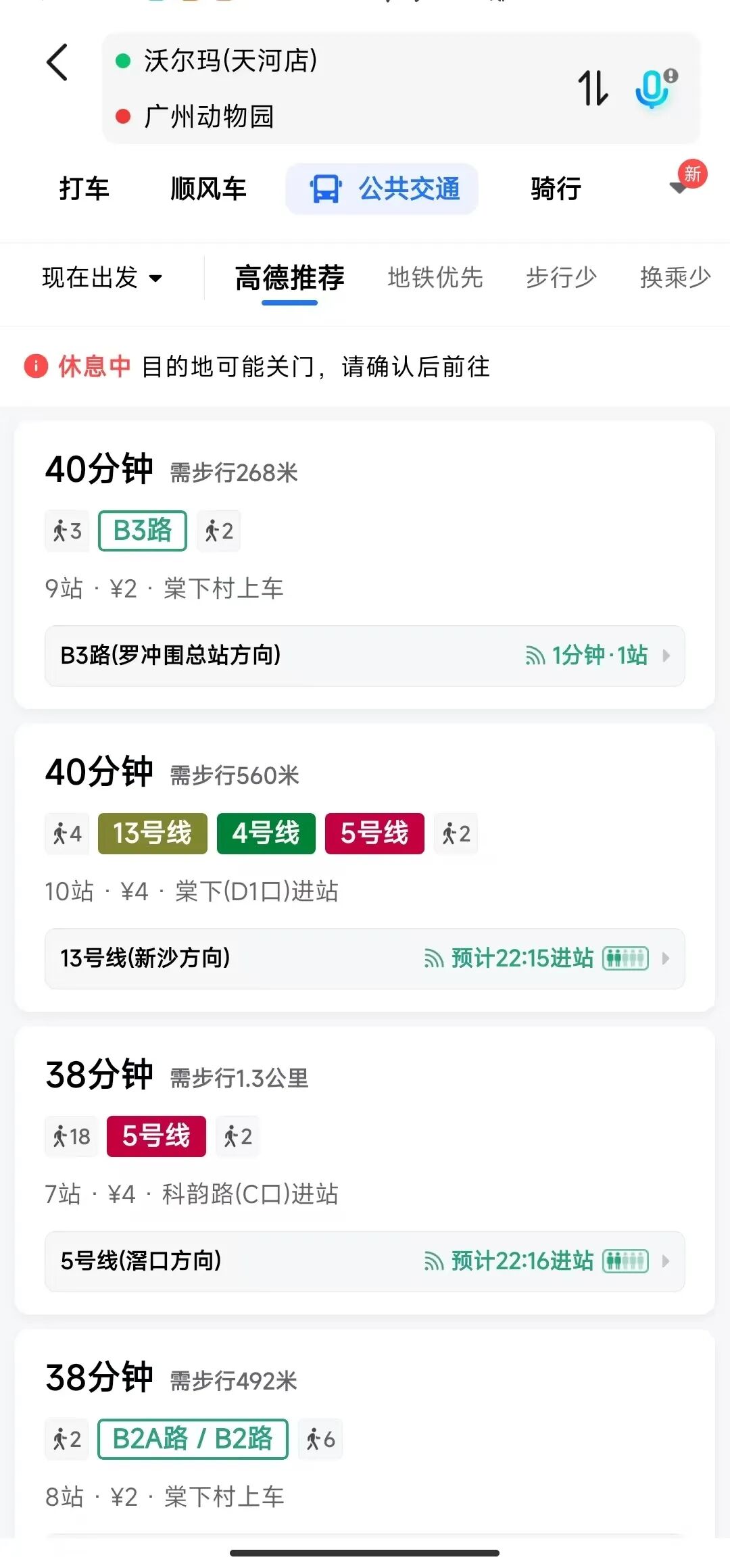
Task: Tap the red warning icon beside 休息中
Action: pos(35,367)
